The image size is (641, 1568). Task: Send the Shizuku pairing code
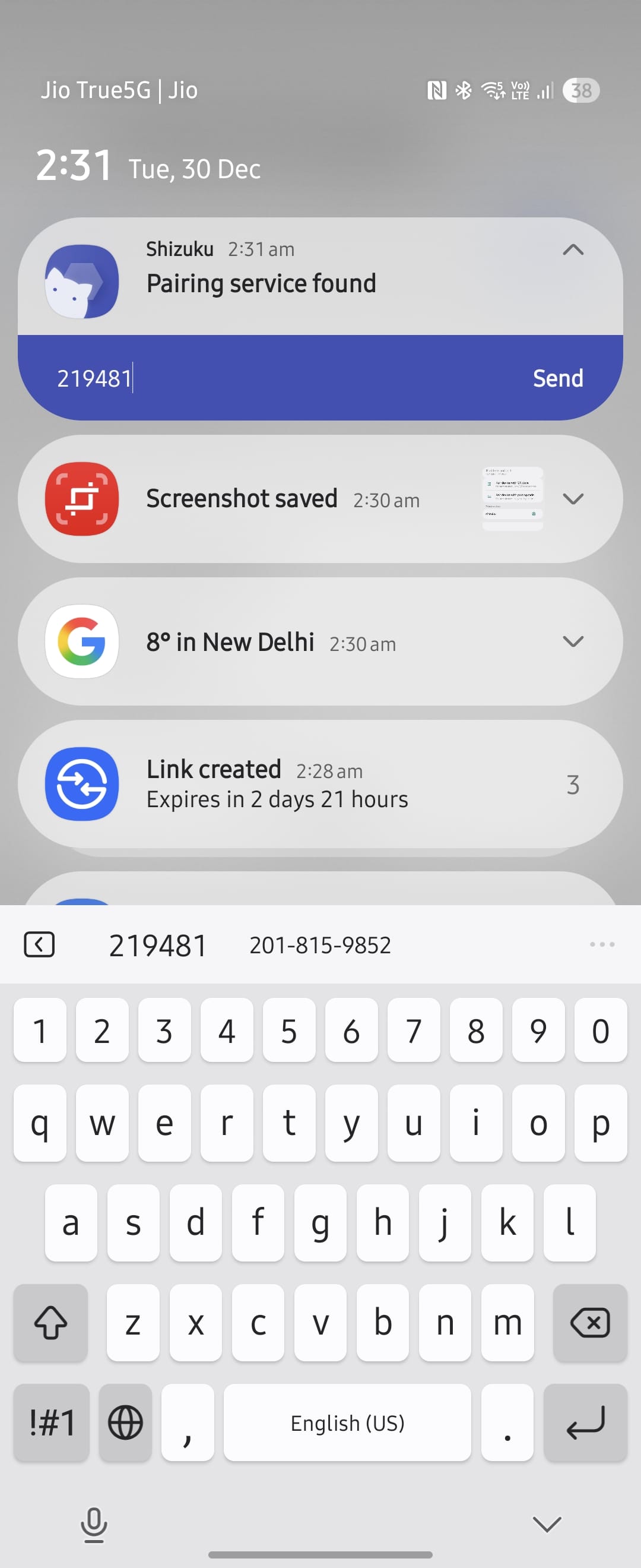tap(558, 378)
